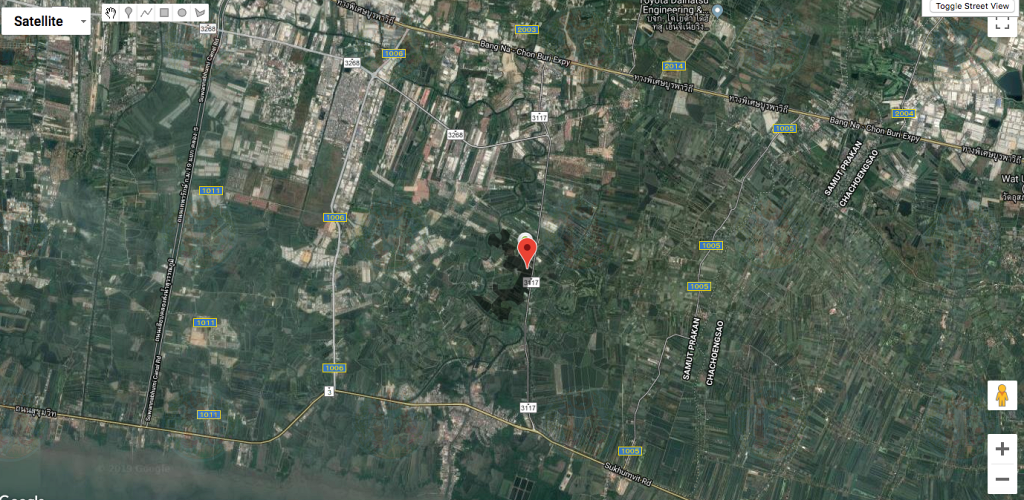
Task: Select the add marker drawing tool
Action: coord(128,13)
